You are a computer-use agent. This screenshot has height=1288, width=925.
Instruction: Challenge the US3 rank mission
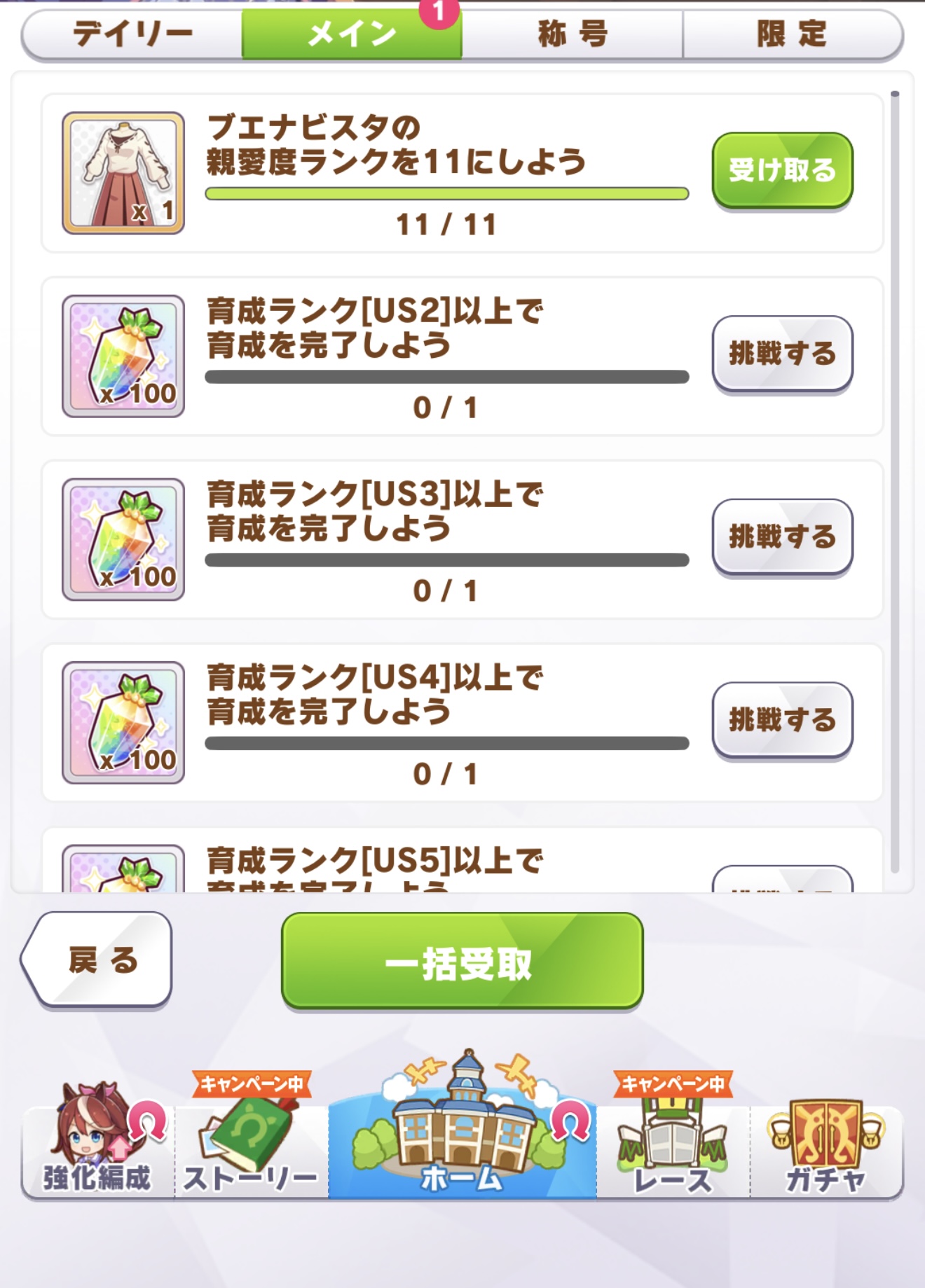pos(782,536)
